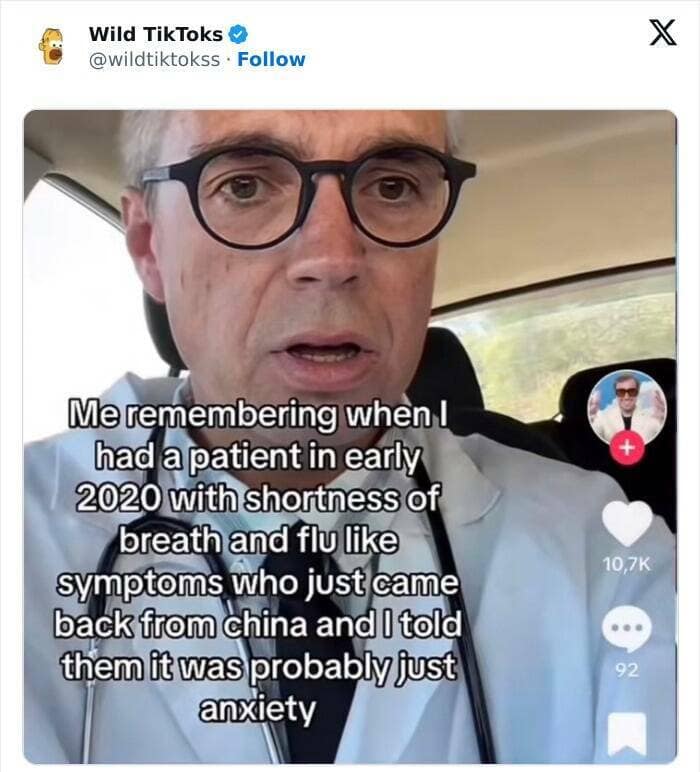Follow the Wild TikToks account
Viewport: 700px width, 772px height.
point(271,59)
